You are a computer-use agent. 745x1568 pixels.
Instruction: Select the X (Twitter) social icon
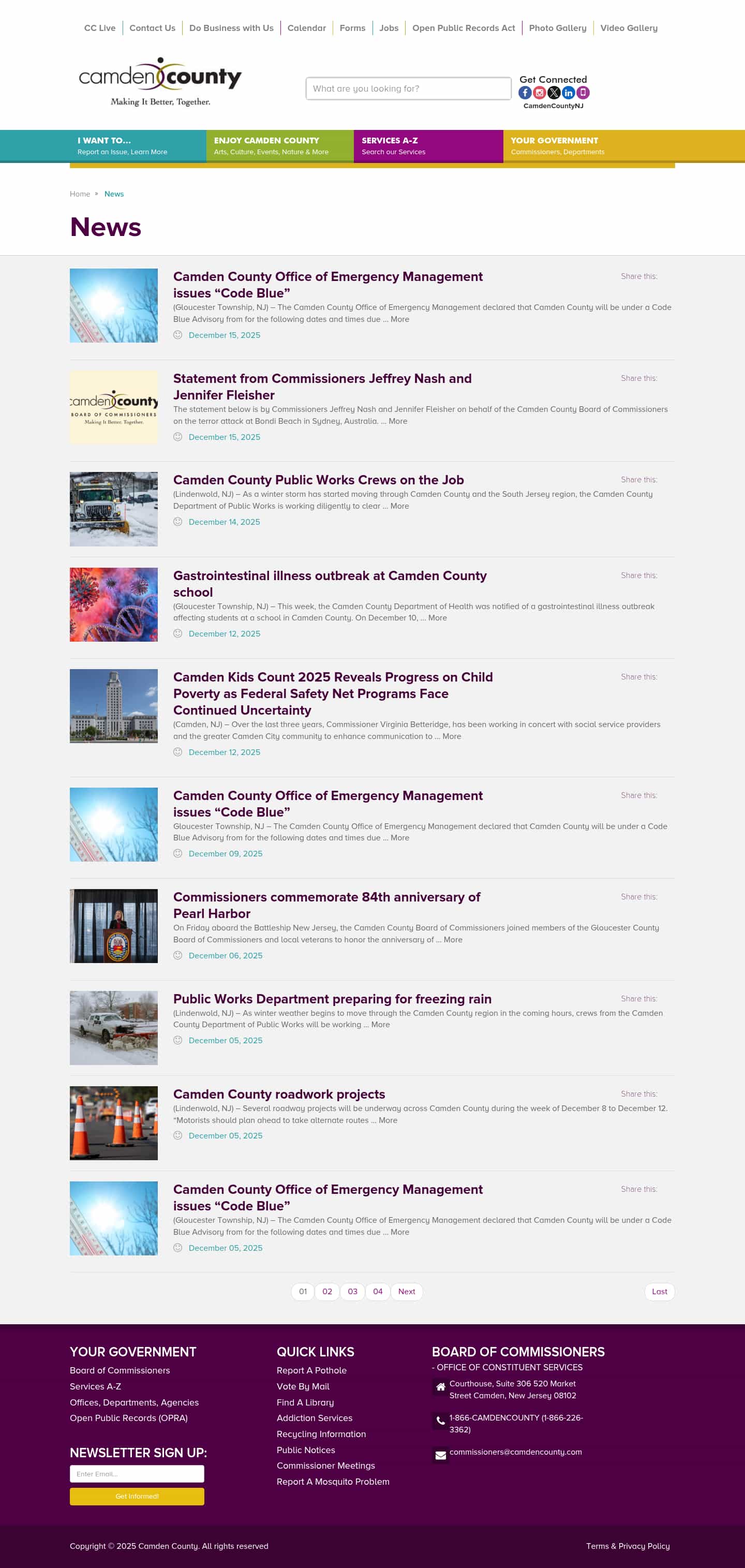pos(555,93)
